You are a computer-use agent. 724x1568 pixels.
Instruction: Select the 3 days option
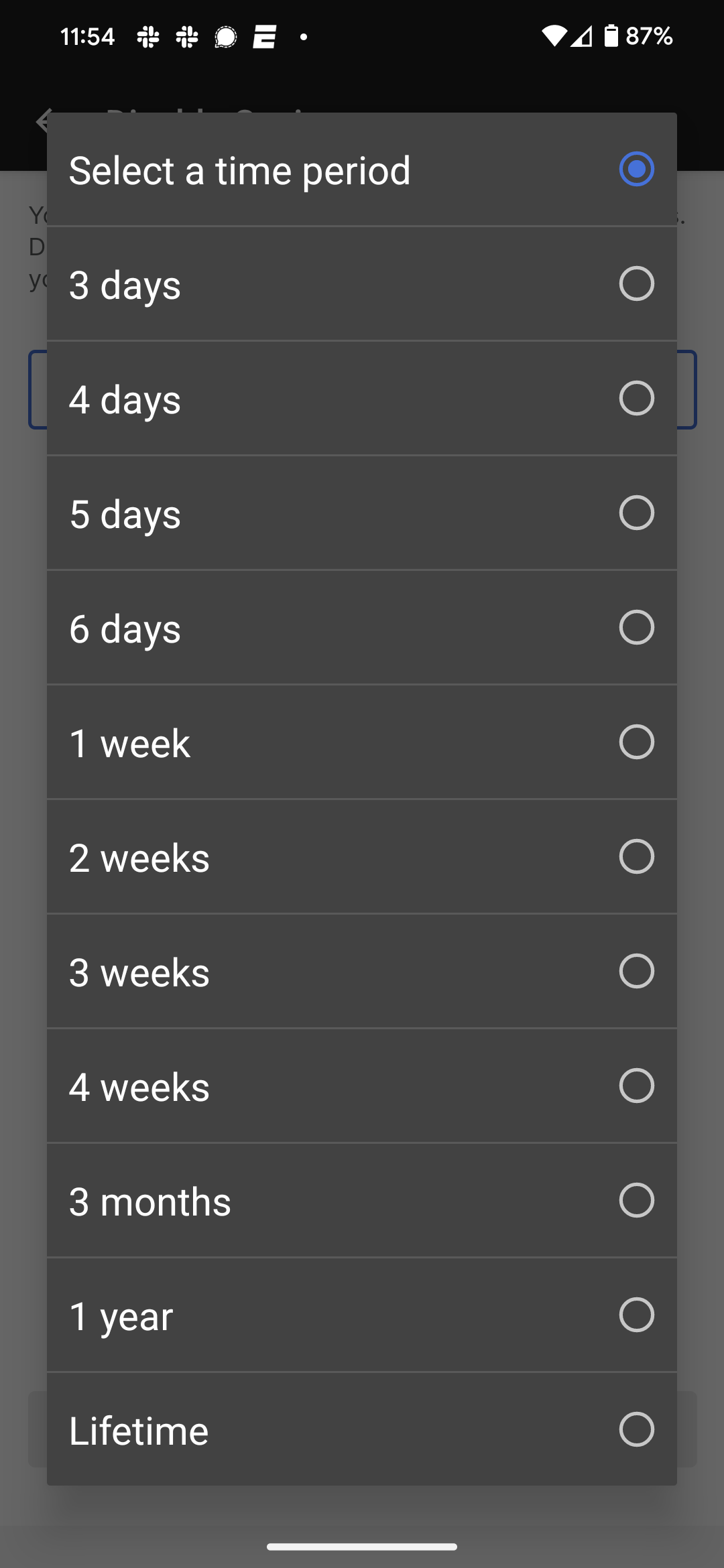click(362, 284)
